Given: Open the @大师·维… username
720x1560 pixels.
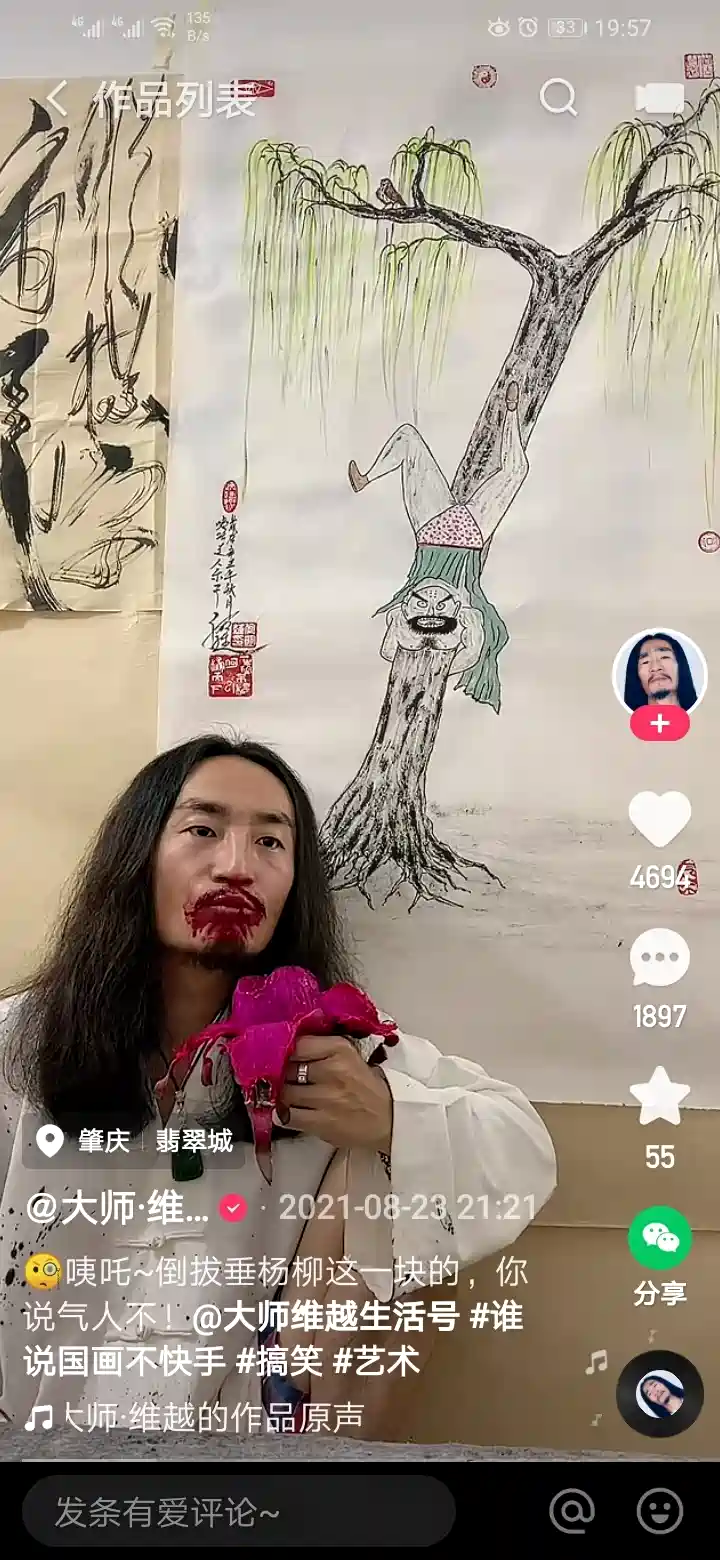Looking at the screenshot, I should 117,1208.
